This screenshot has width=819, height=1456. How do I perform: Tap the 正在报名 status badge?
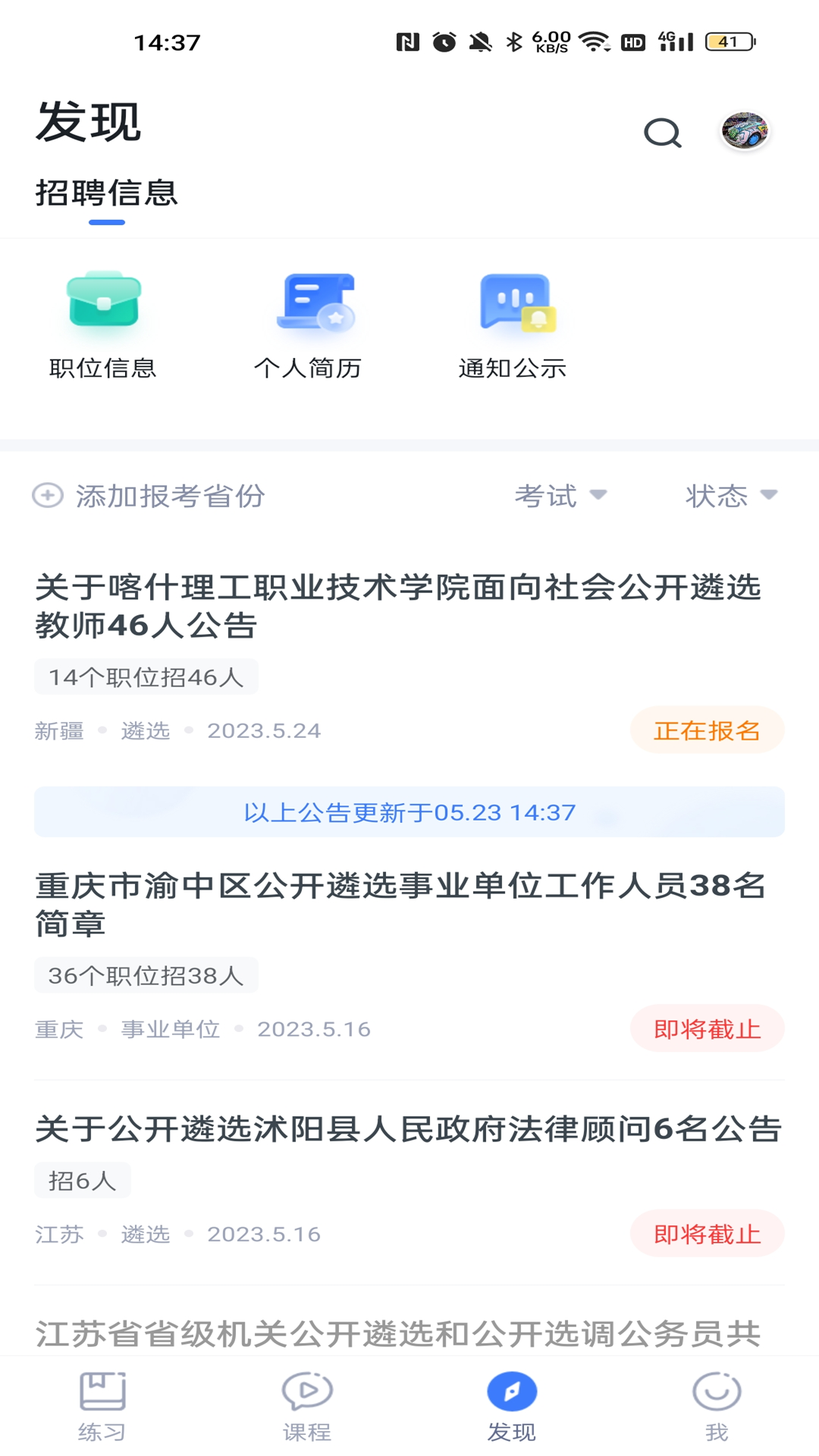click(x=706, y=730)
